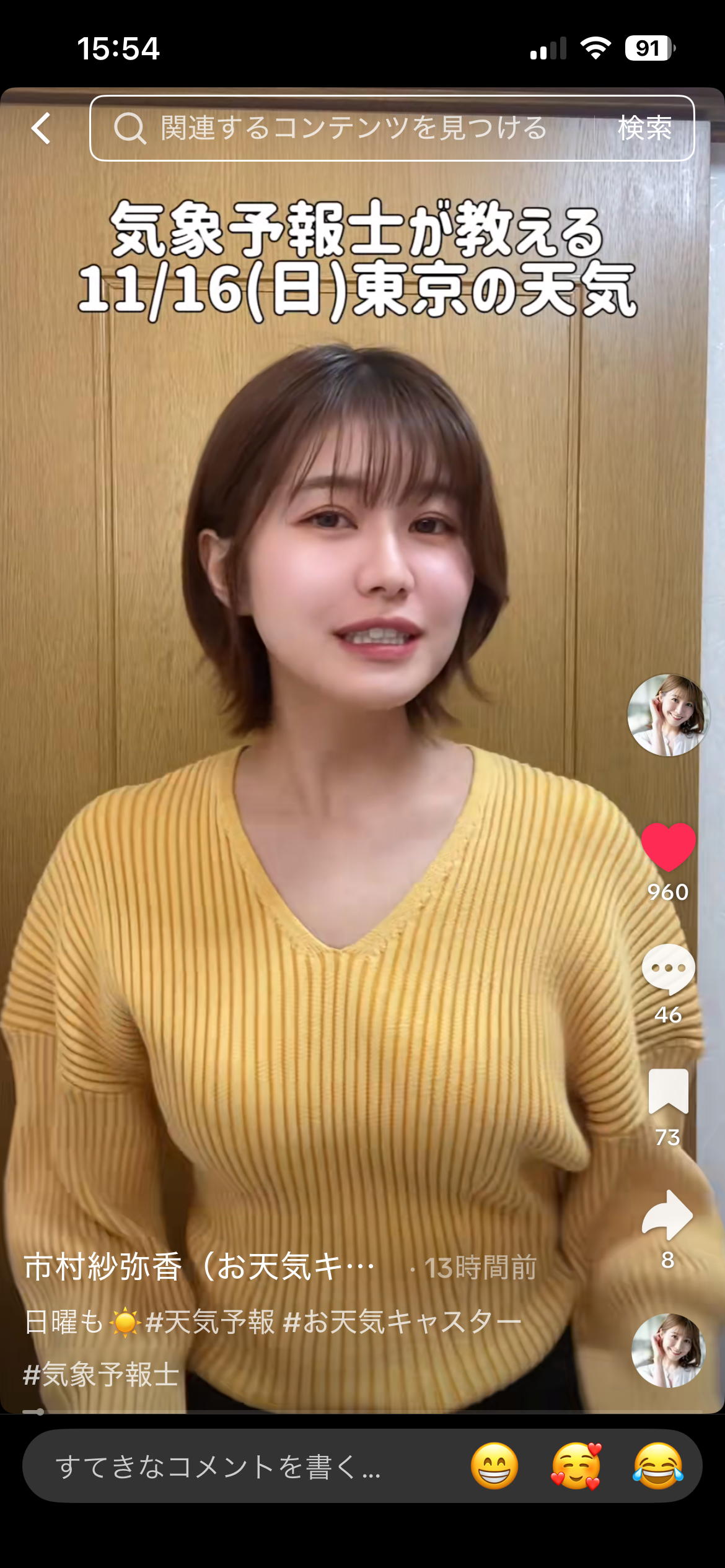Share this video with the arrow icon

[667, 1214]
